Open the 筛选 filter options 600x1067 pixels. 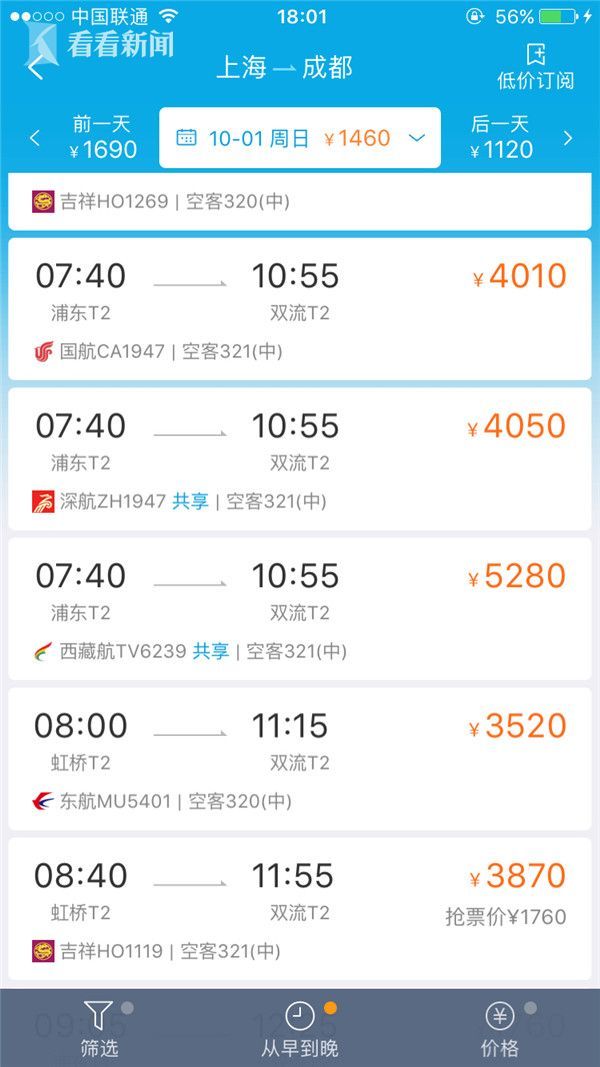(x=100, y=1028)
